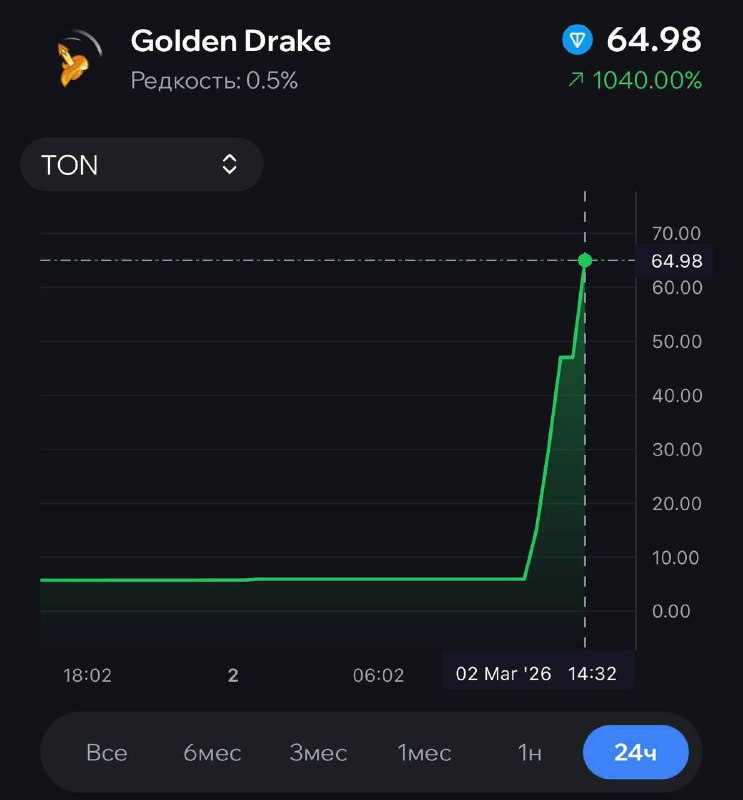Switch to the 1мес range
Viewport: 743px width, 800px height.
pos(424,752)
